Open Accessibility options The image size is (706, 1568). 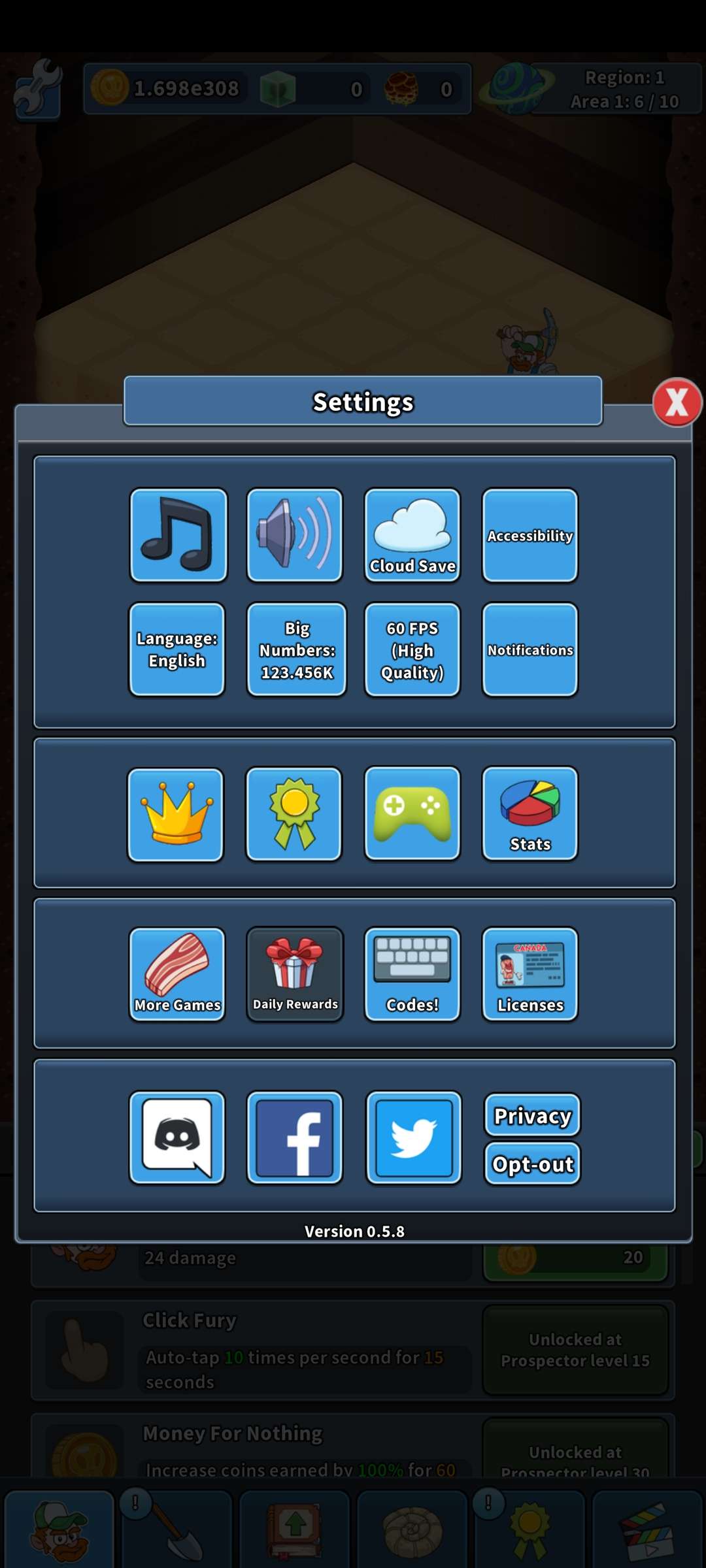tap(530, 535)
